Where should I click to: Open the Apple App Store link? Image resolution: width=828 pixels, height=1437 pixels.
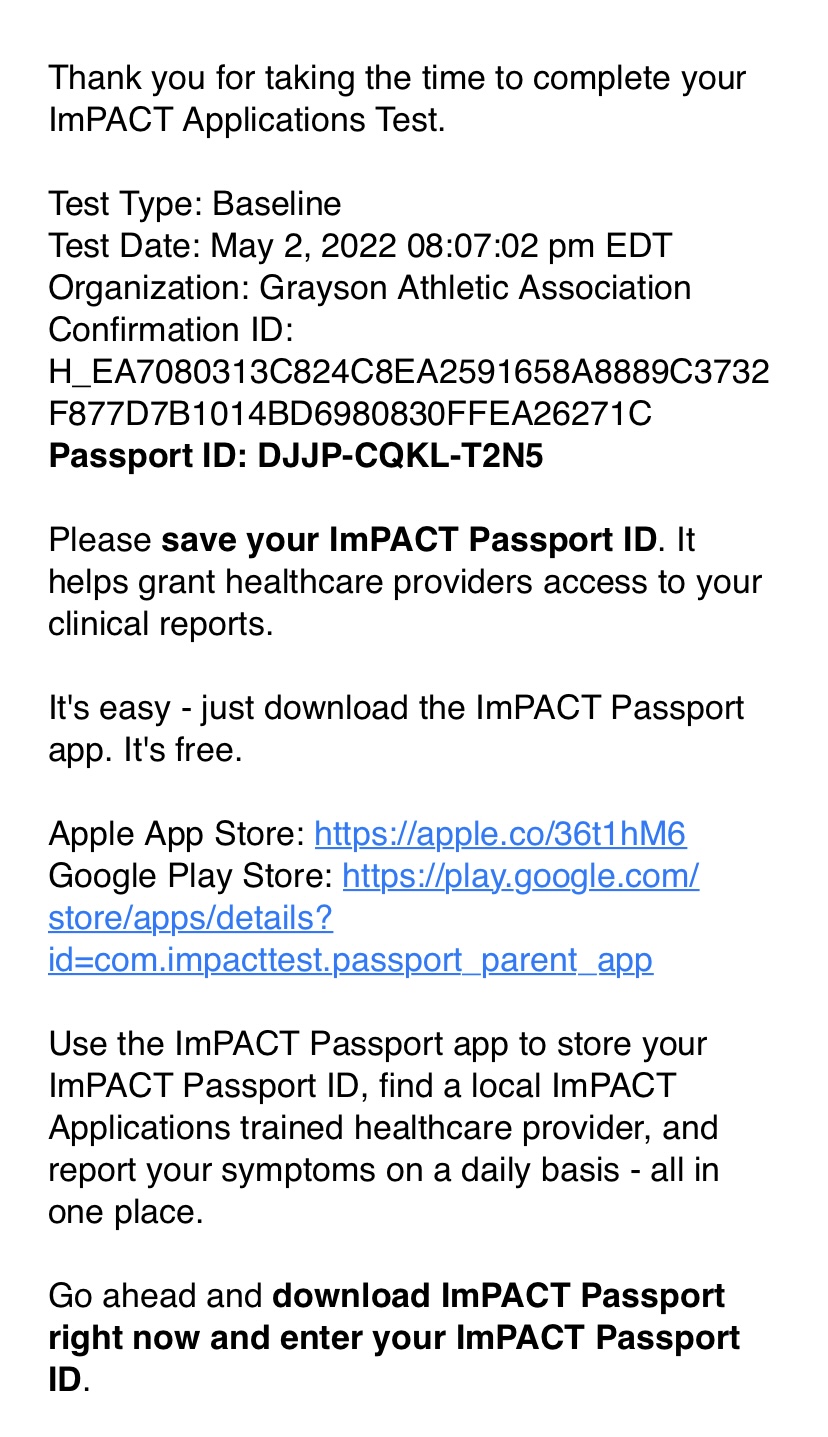pyautogui.click(x=500, y=834)
